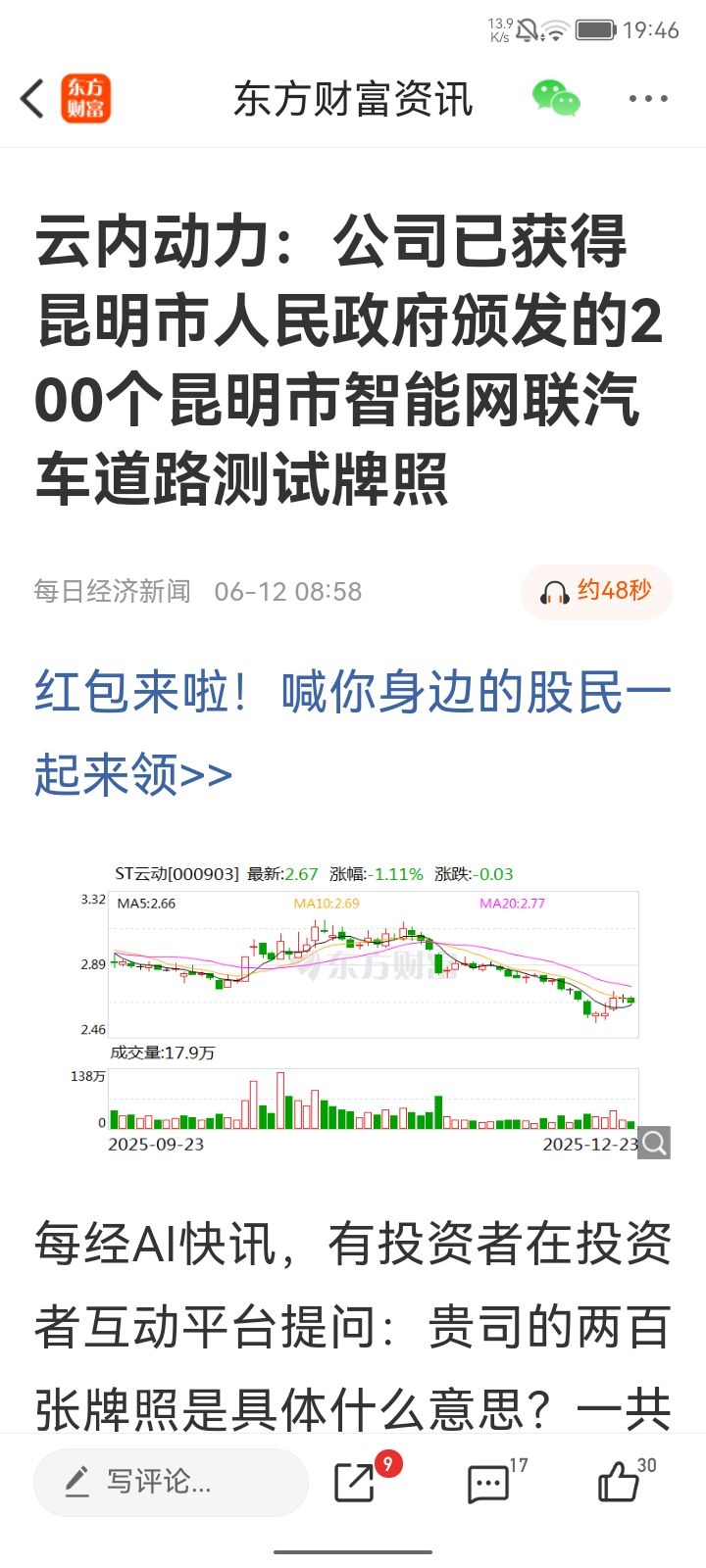Open the three-dot overflow menu

[648, 99]
